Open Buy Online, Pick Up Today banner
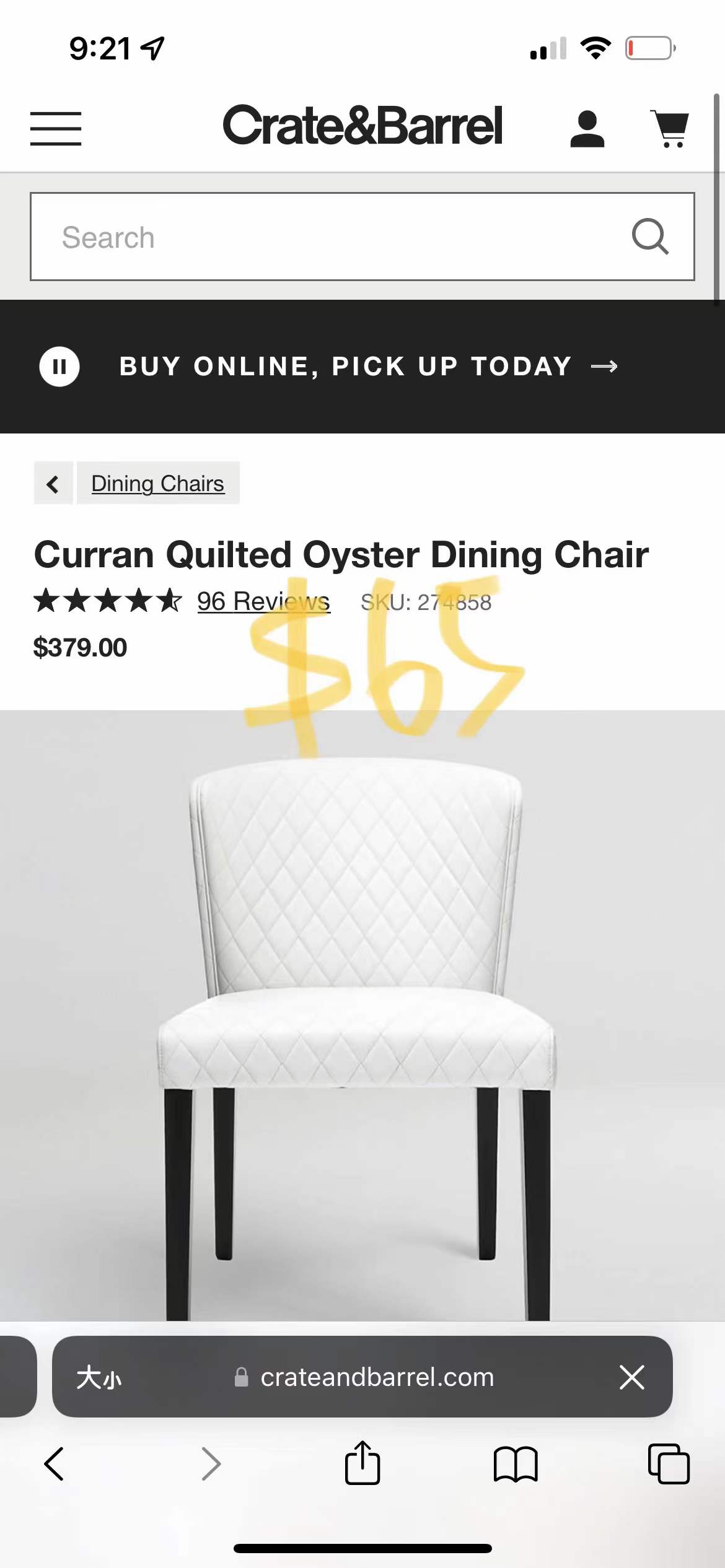This screenshot has height=1568, width=725. [x=369, y=367]
